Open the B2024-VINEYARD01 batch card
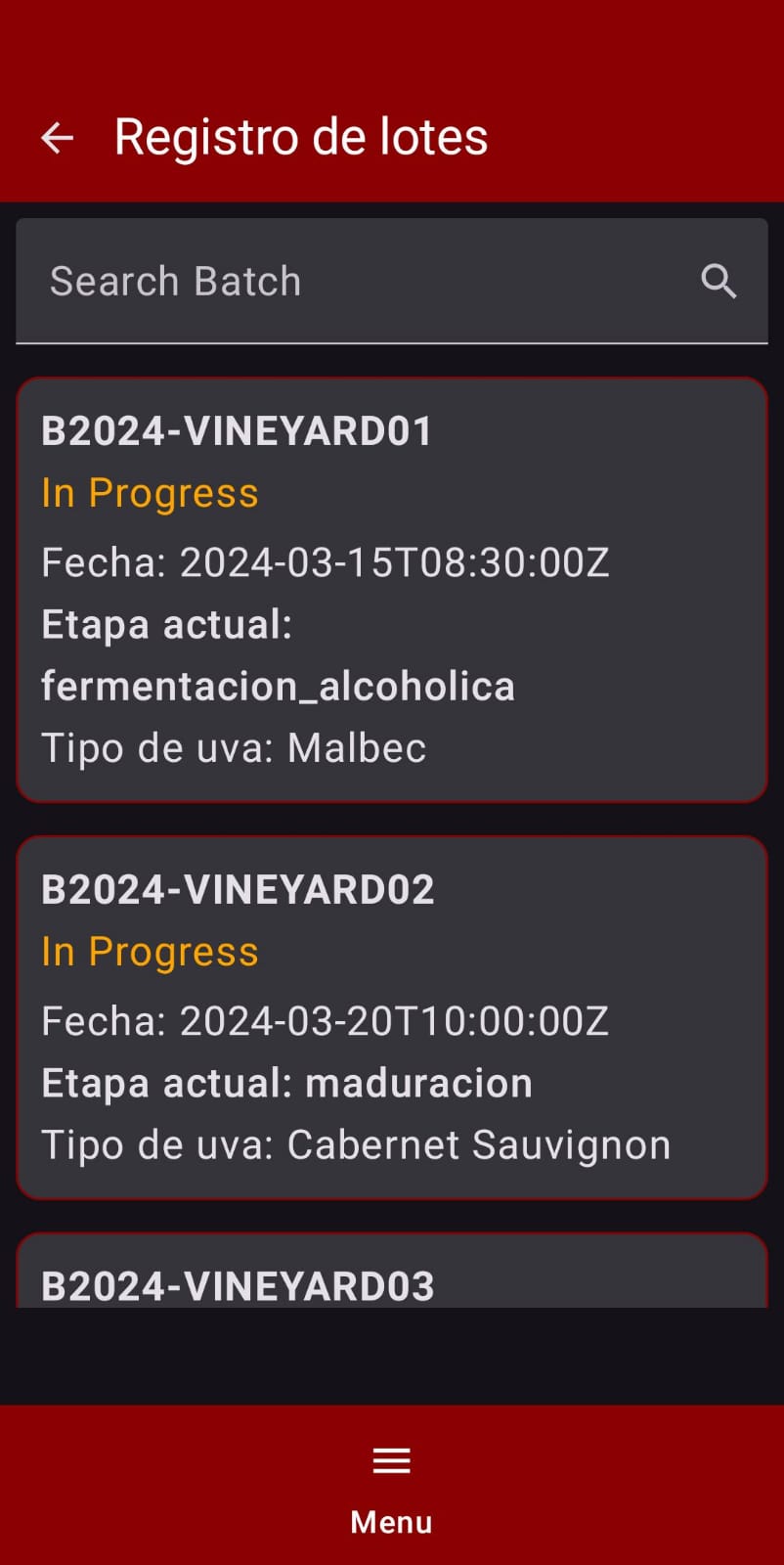The image size is (784, 1565). click(391, 587)
